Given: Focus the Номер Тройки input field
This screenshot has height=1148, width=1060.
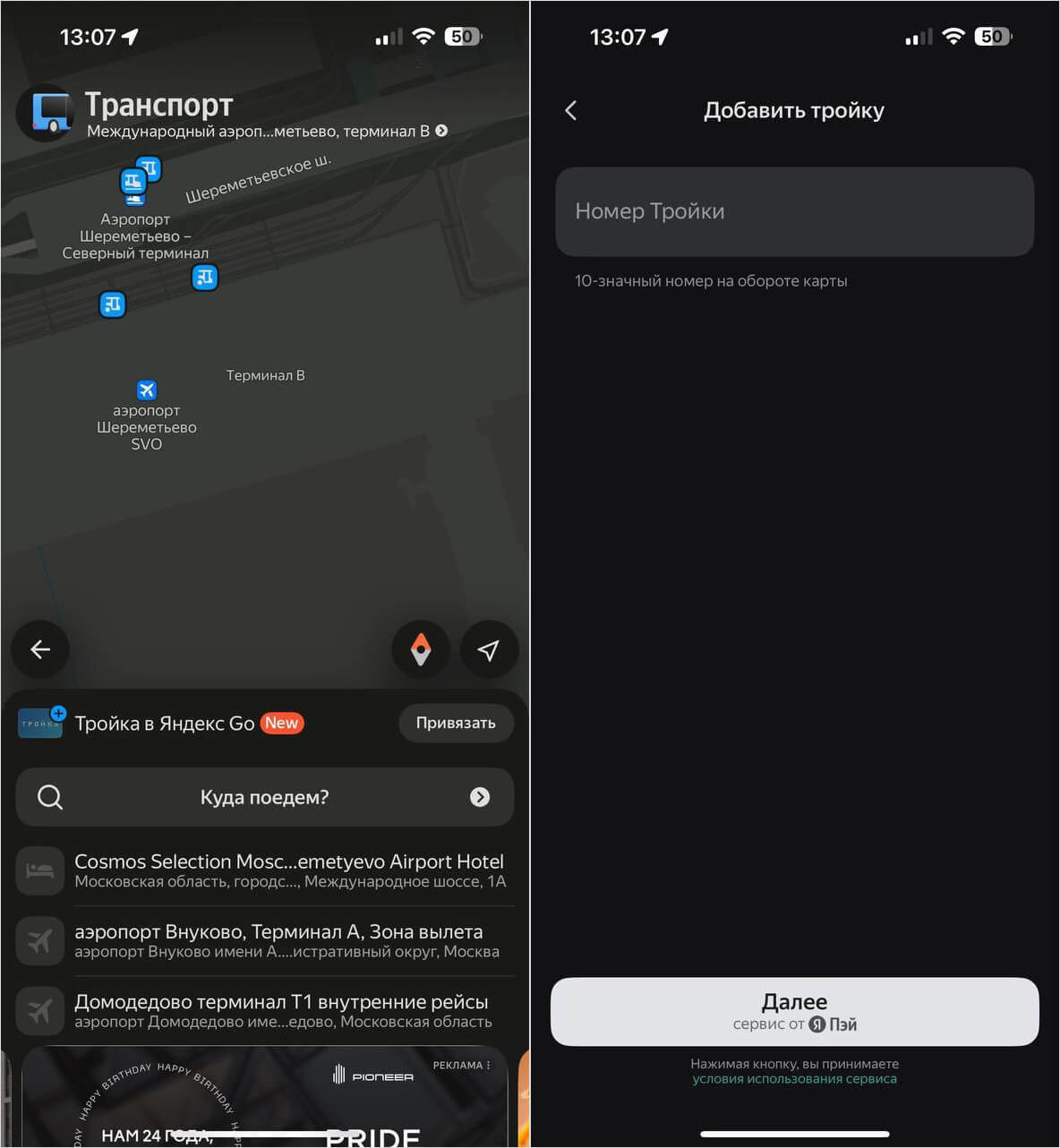Looking at the screenshot, I should [794, 211].
